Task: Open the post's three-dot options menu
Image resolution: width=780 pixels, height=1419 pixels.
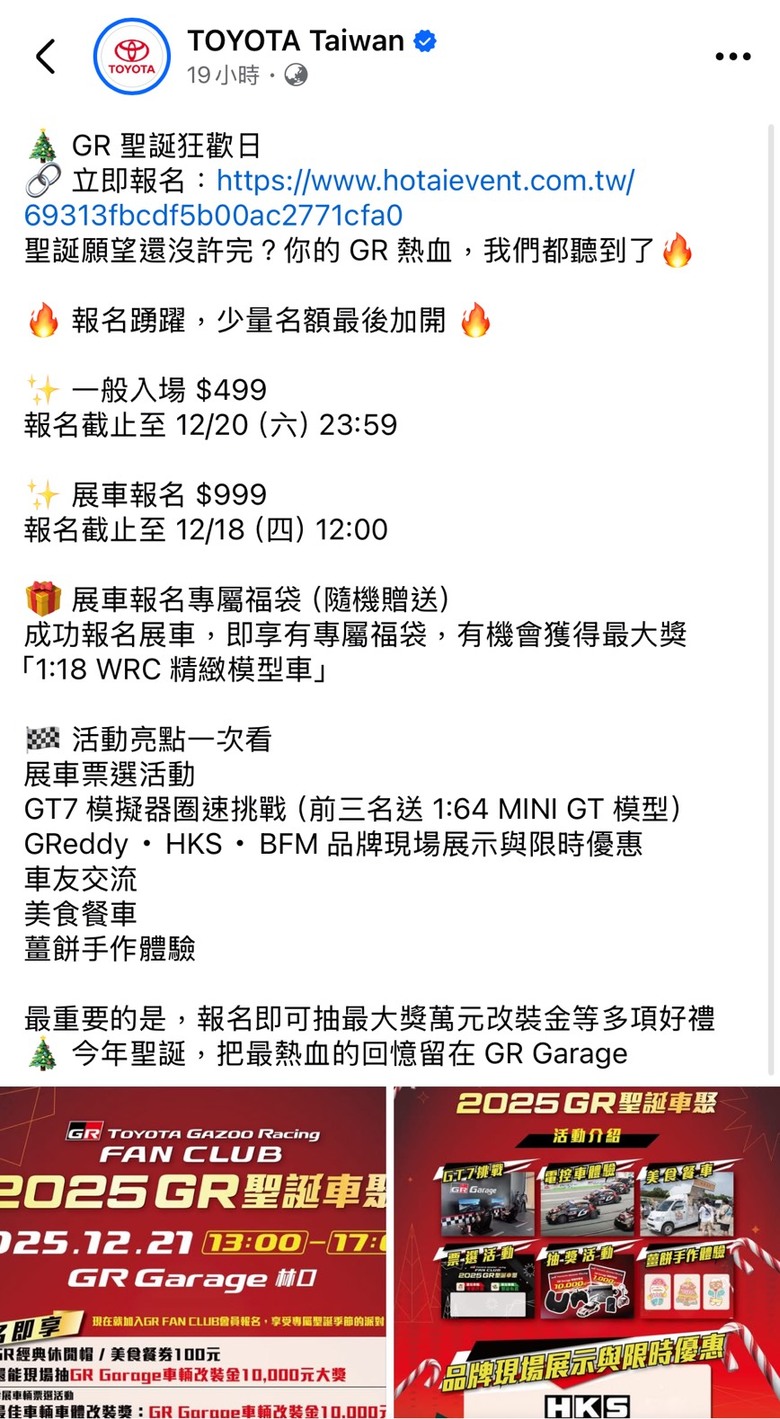Action: (732, 57)
